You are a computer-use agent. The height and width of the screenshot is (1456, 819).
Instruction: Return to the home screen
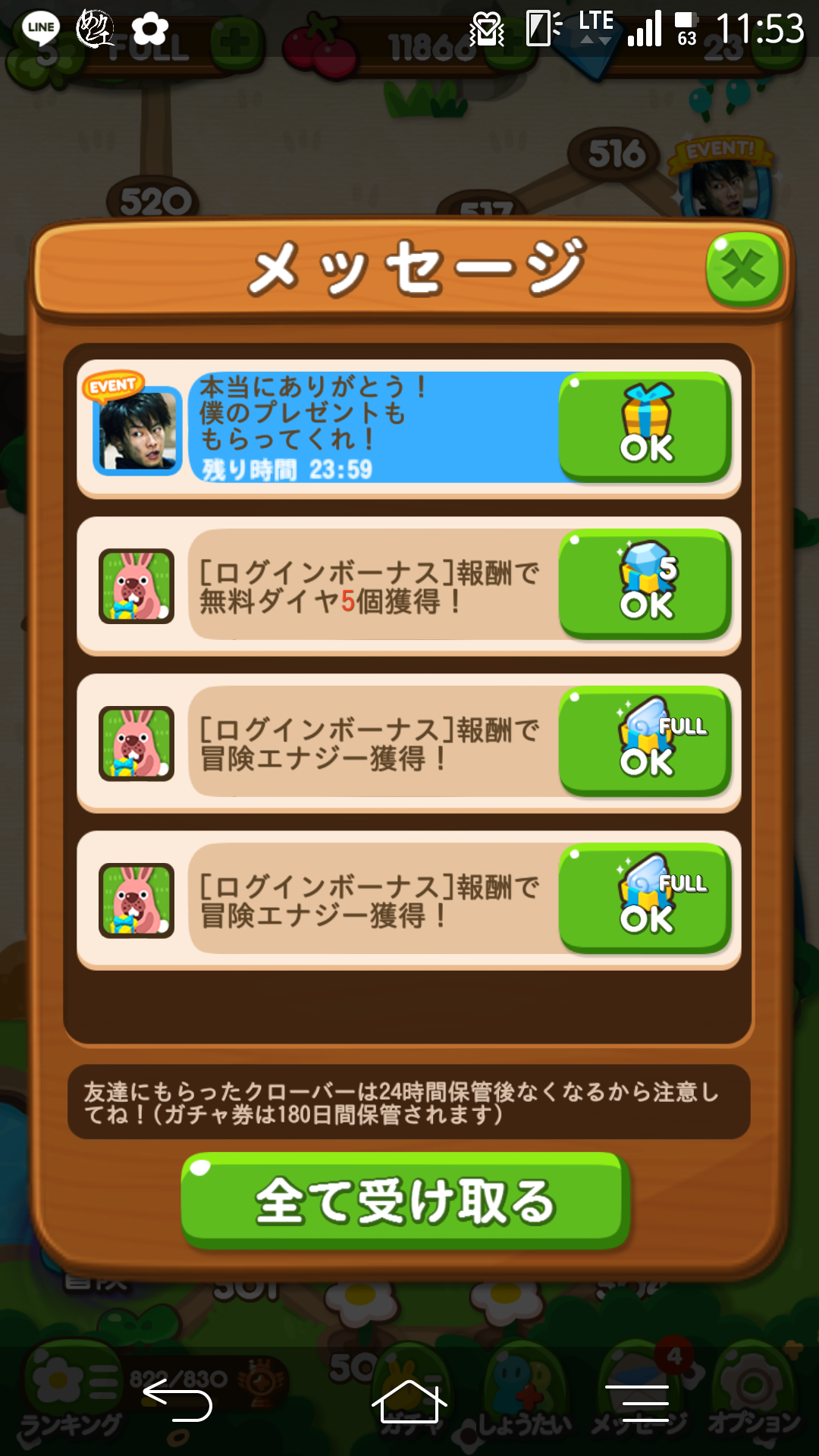(x=409, y=1401)
